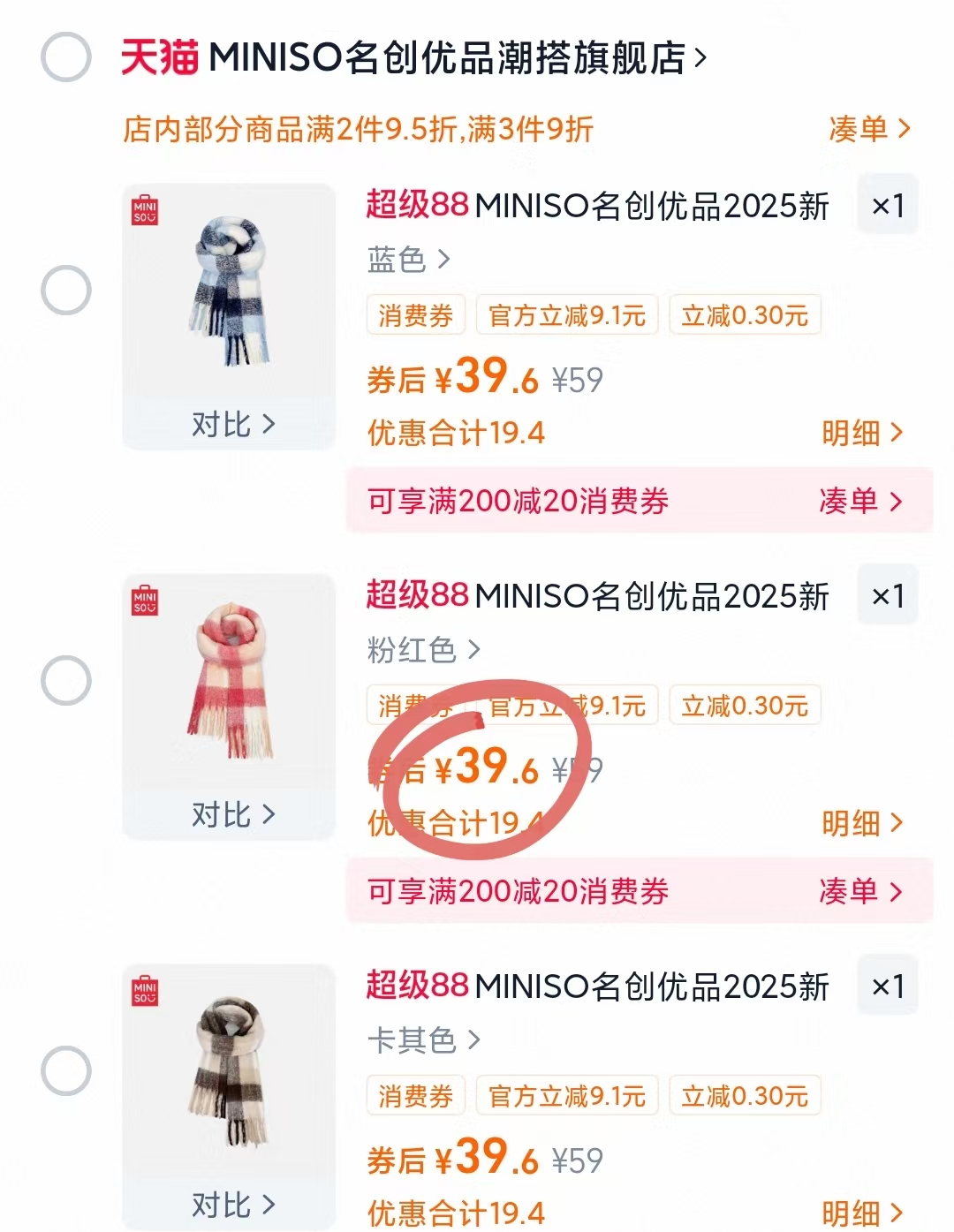Expand 明细 details for the pink scarf discounts
Image resolution: width=954 pixels, height=1232 pixels.
(863, 824)
